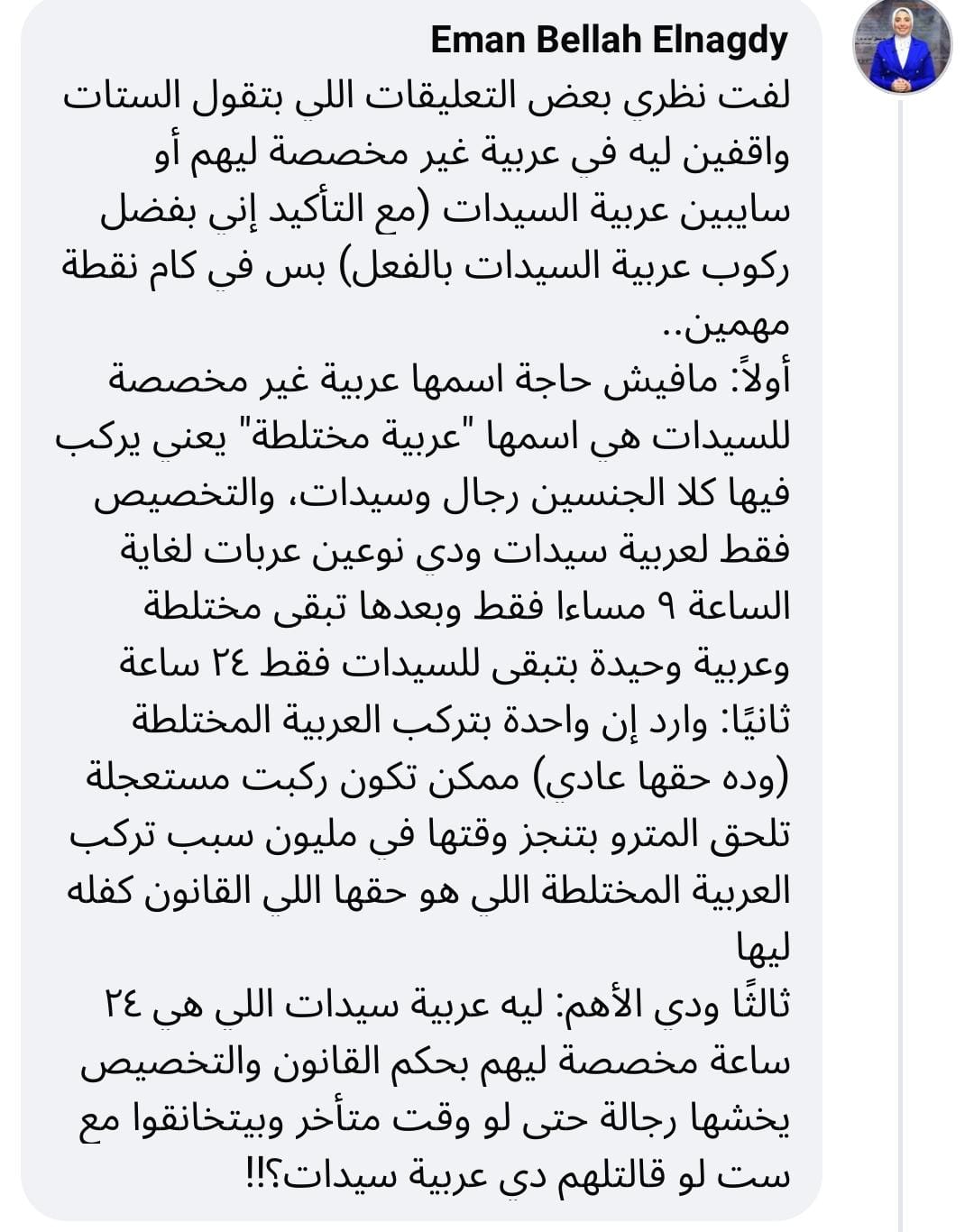Open Eman Bellah Elnagdy's profile picture
This screenshot has height=1232, width=974.
(x=903, y=46)
